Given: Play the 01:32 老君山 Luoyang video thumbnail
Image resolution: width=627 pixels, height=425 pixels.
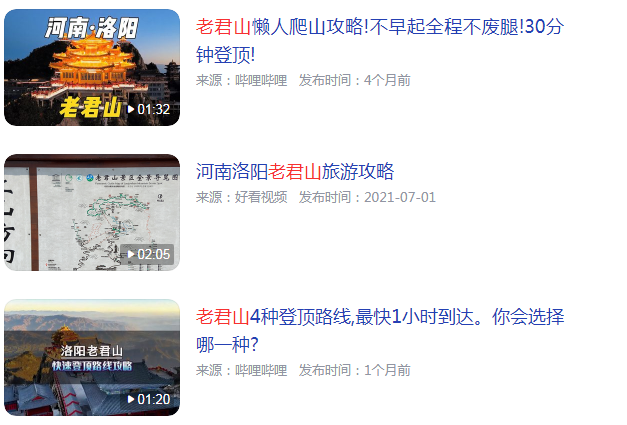Looking at the screenshot, I should click(x=92, y=67).
